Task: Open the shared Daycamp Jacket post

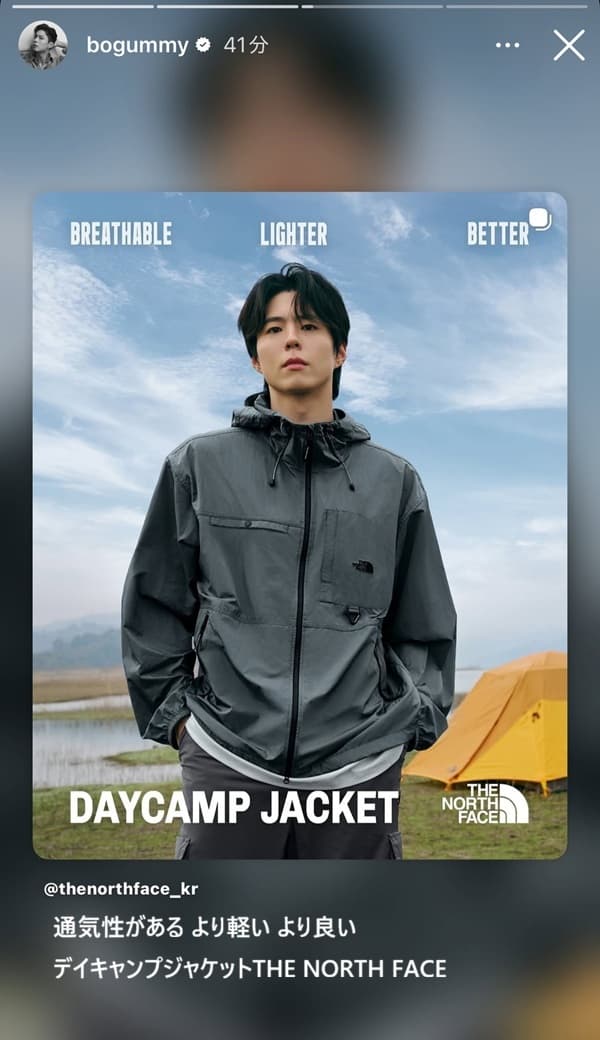Action: tap(300, 525)
